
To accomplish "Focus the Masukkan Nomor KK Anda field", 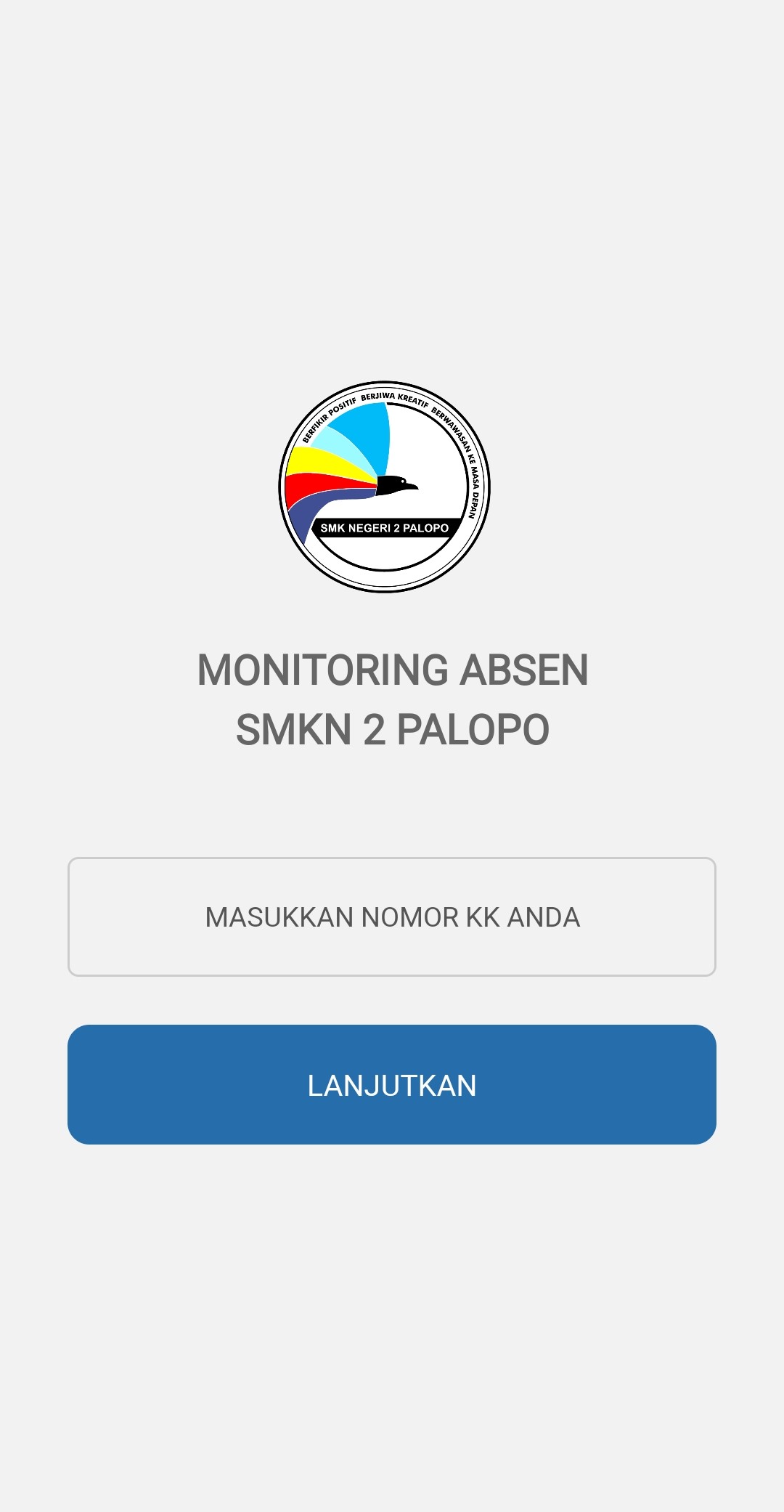I will coord(392,916).
